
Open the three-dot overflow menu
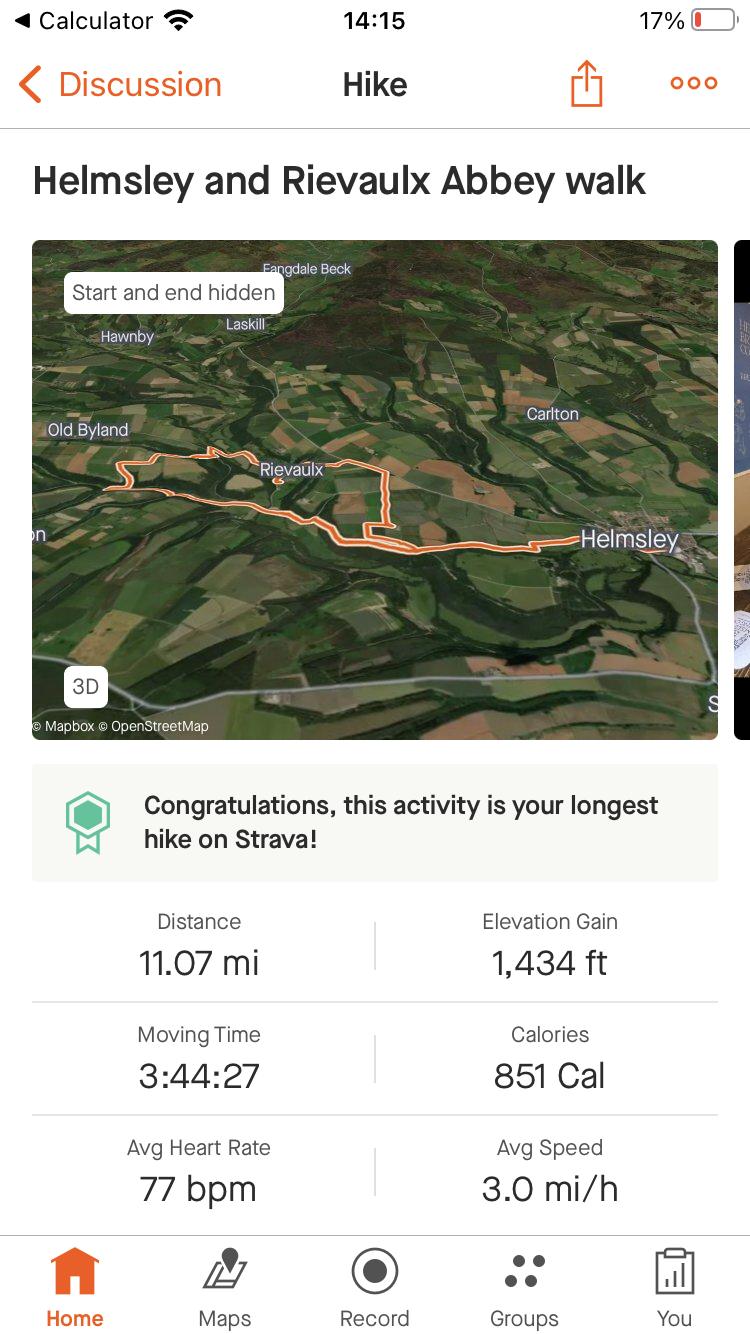(x=694, y=83)
